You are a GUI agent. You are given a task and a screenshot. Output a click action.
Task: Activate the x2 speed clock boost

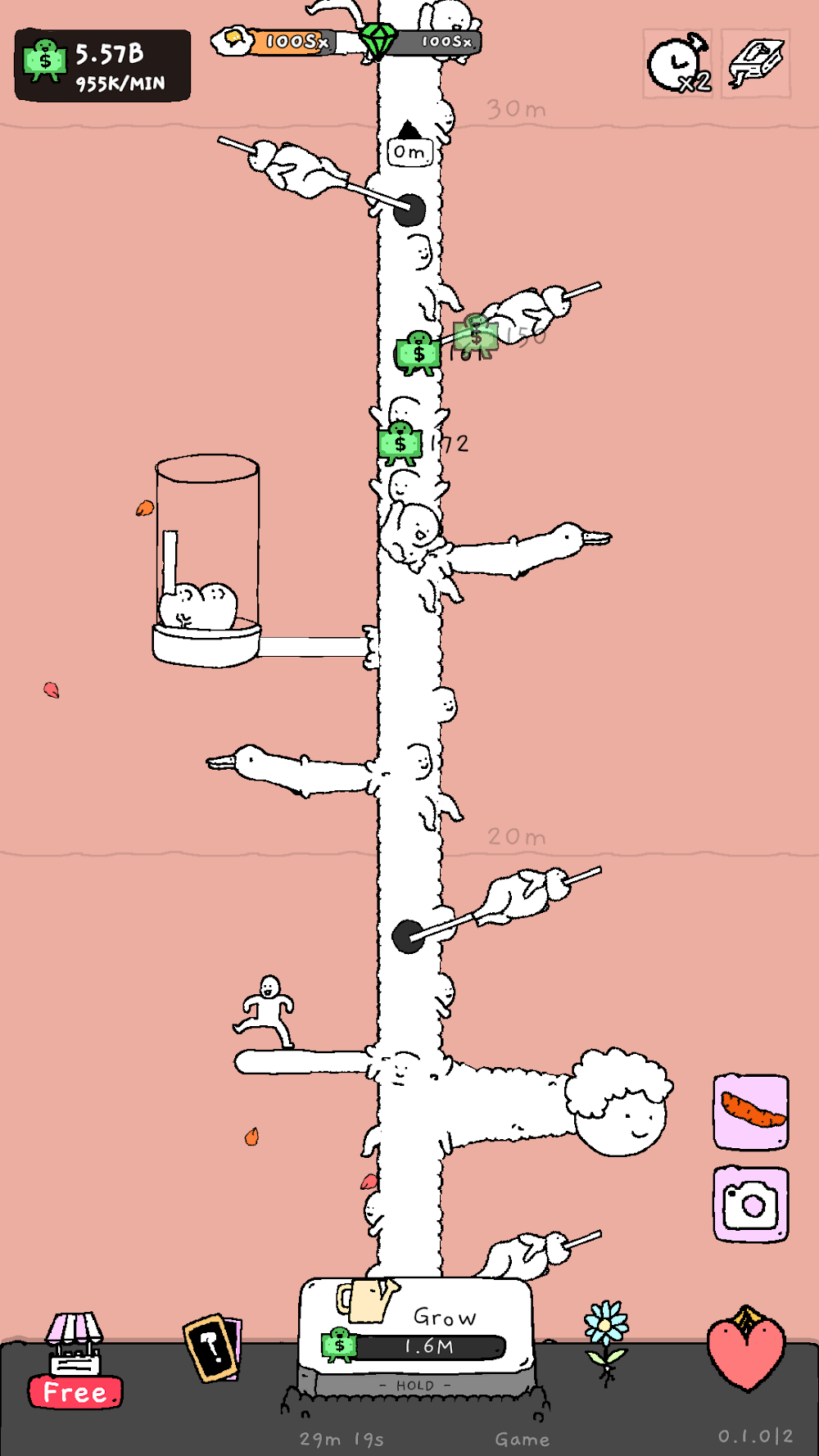point(678,64)
